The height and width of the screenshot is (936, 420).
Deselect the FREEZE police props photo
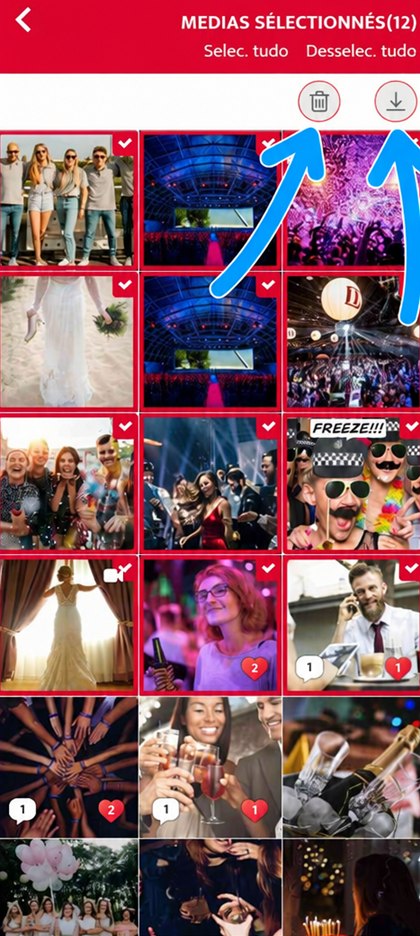coord(353,482)
